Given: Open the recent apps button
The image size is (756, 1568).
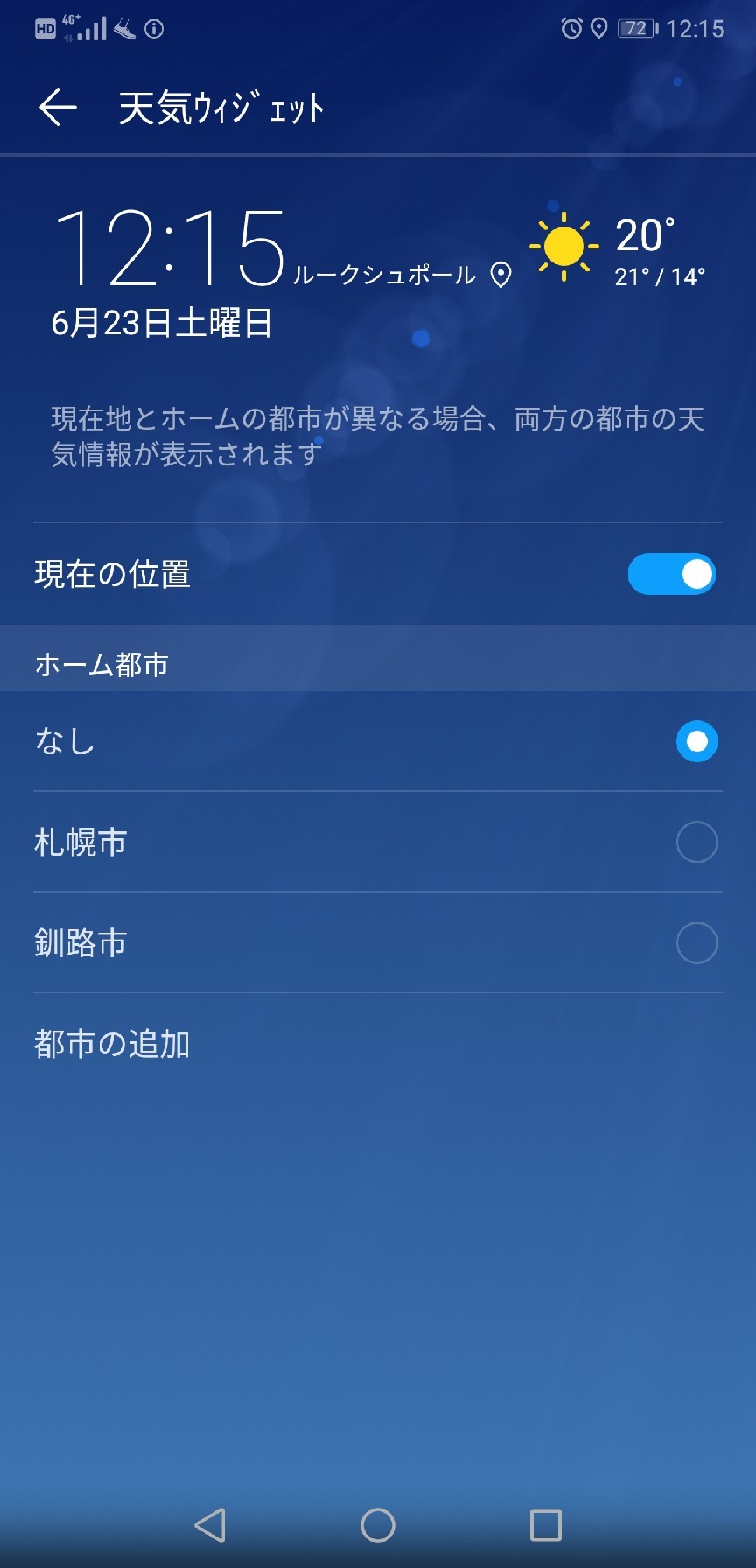Looking at the screenshot, I should (x=546, y=1525).
